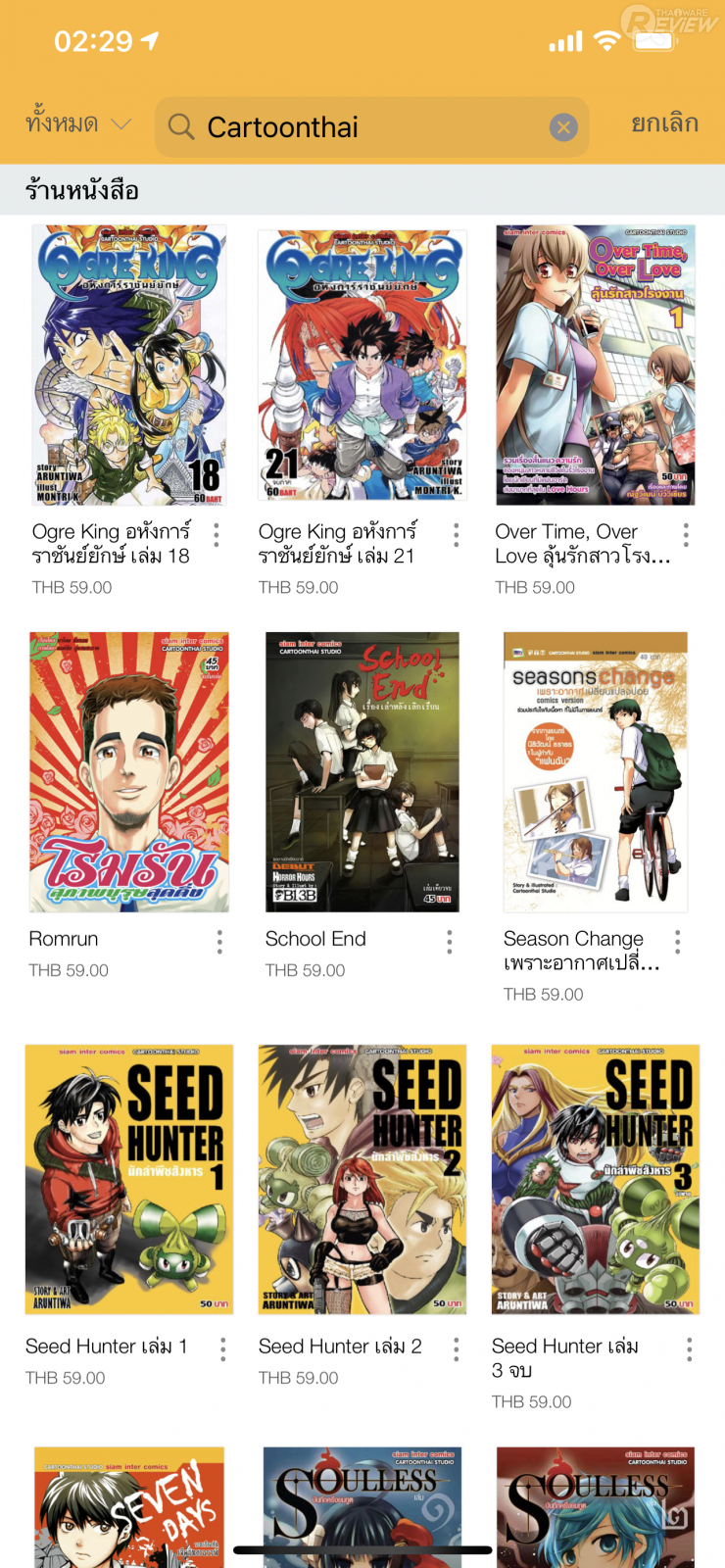Open the ทั้งหมด filter dropdown
Viewport: 725px width, 1568px height.
pos(77,124)
